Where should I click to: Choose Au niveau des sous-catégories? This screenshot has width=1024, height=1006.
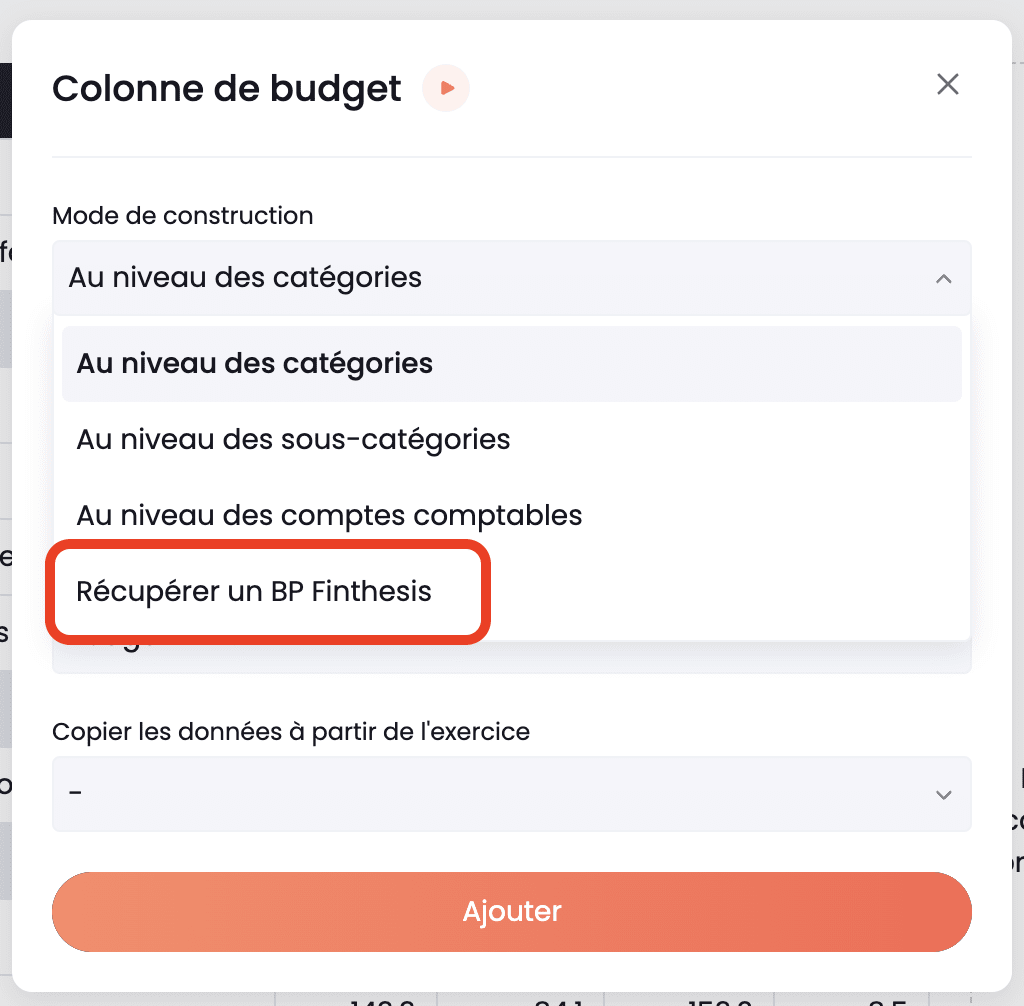293,439
